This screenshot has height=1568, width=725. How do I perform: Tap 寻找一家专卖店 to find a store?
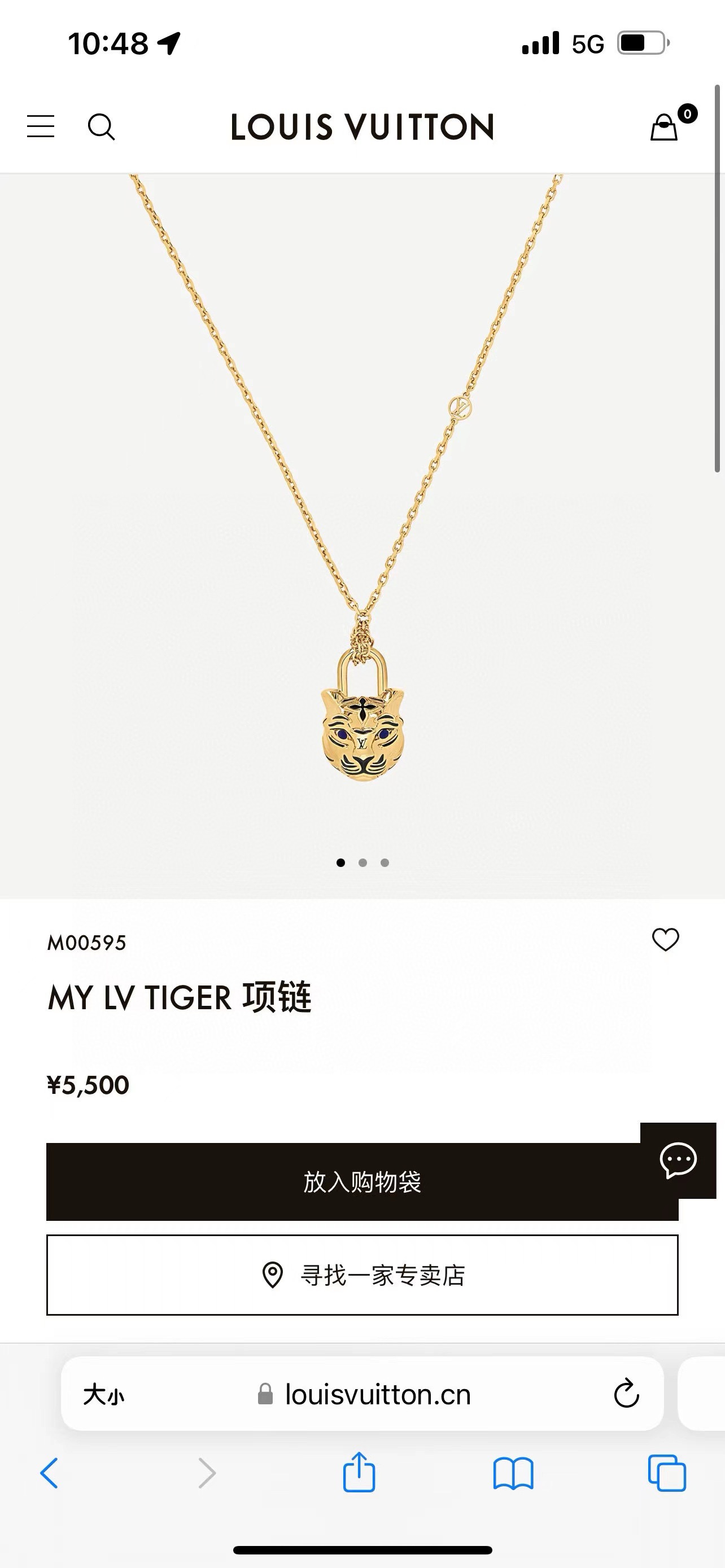pos(361,1275)
